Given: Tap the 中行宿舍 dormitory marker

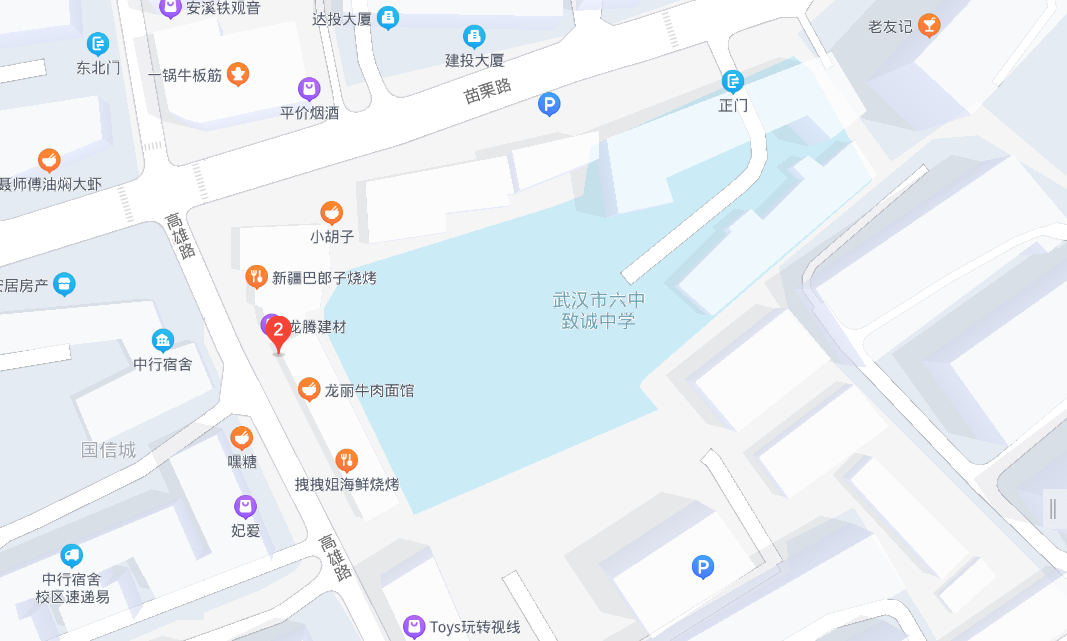Looking at the screenshot, I should [162, 341].
